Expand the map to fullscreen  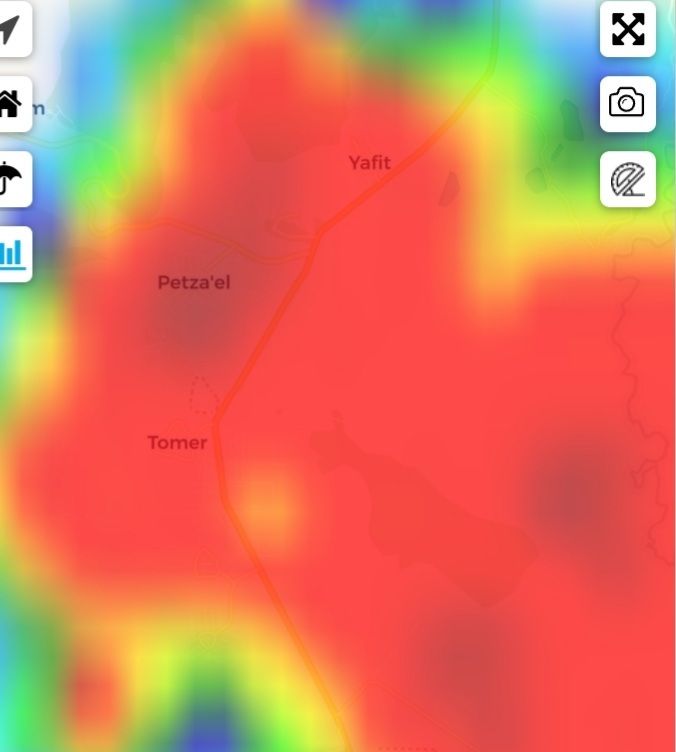[627, 29]
